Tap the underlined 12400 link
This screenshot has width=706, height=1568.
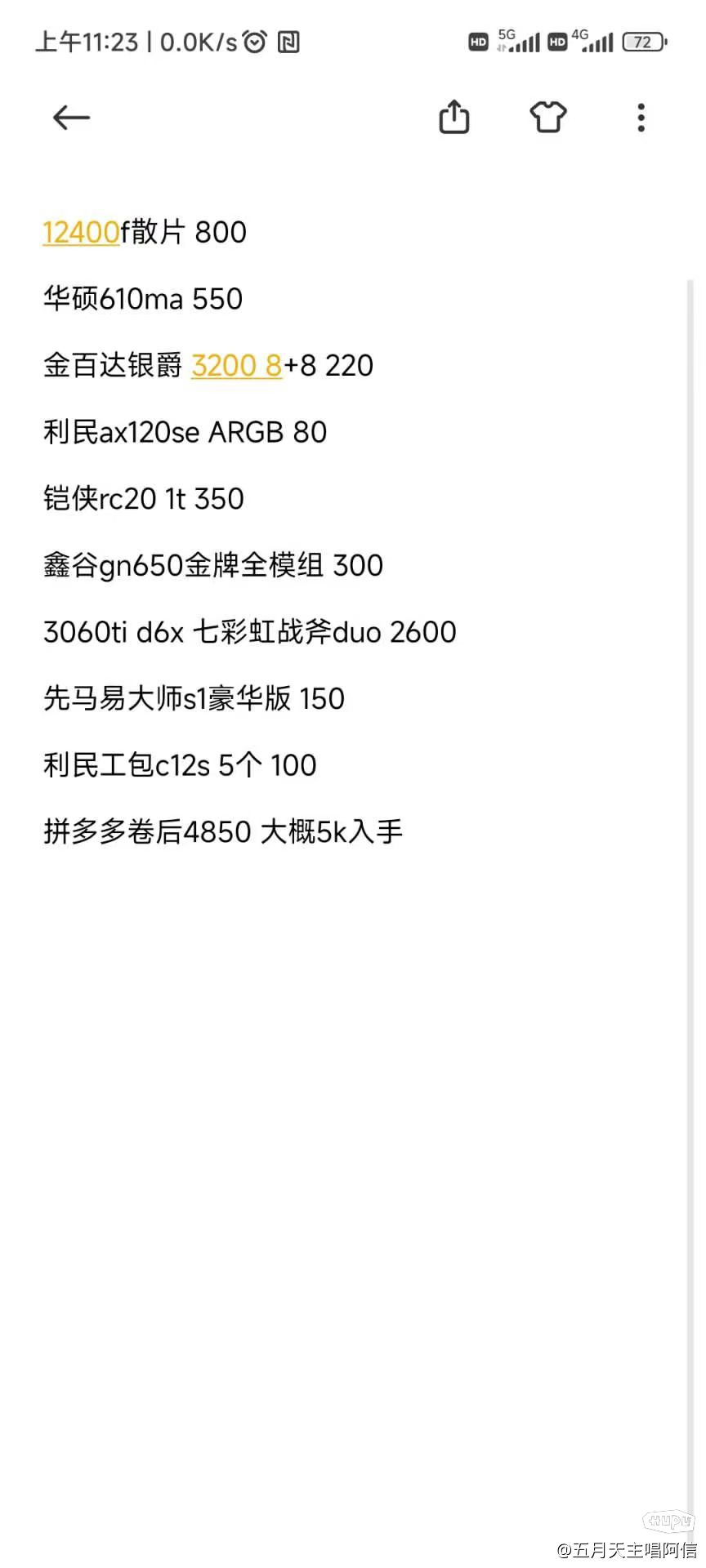tap(81, 233)
